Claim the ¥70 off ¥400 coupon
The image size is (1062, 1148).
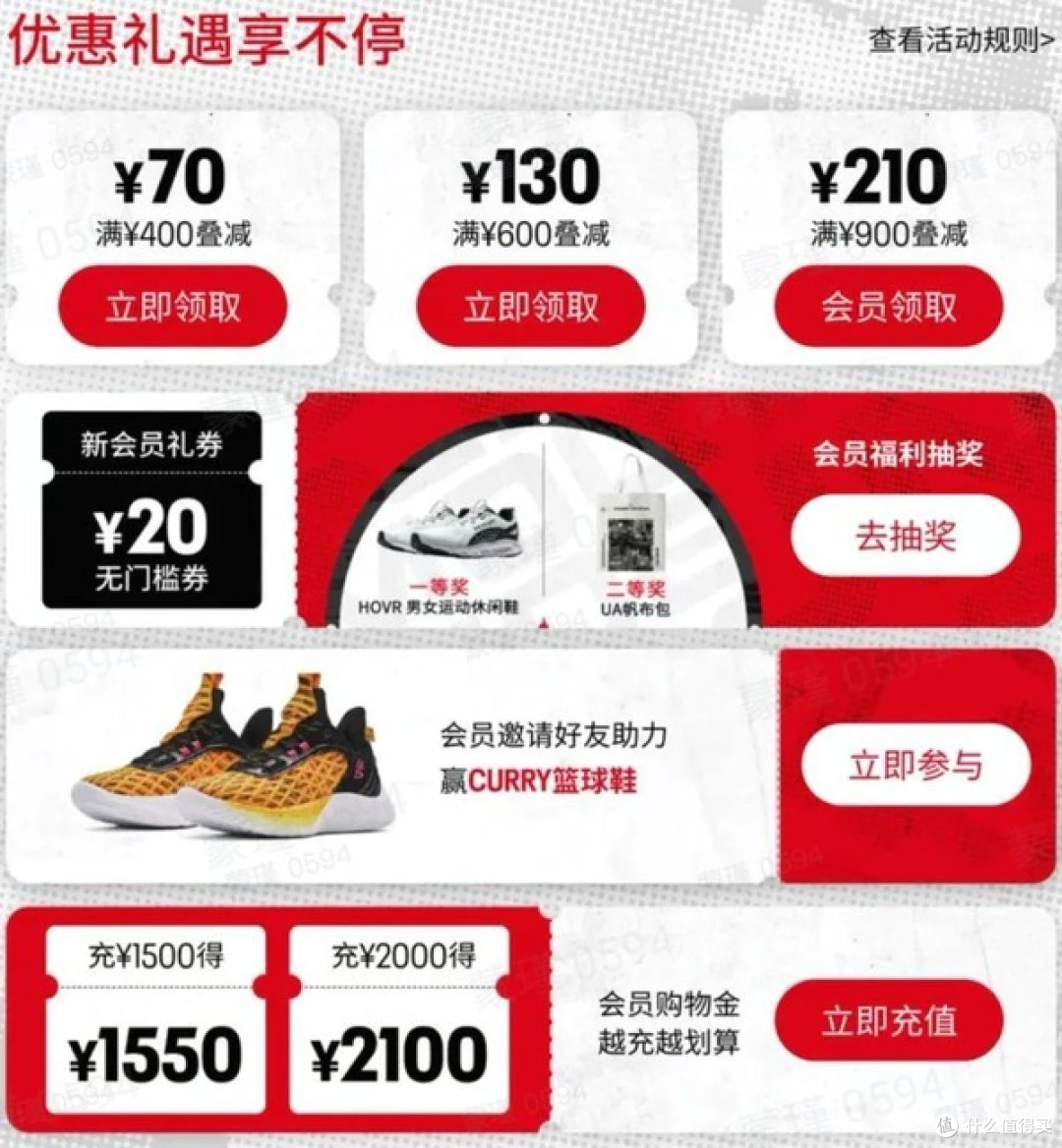pyautogui.click(x=173, y=306)
